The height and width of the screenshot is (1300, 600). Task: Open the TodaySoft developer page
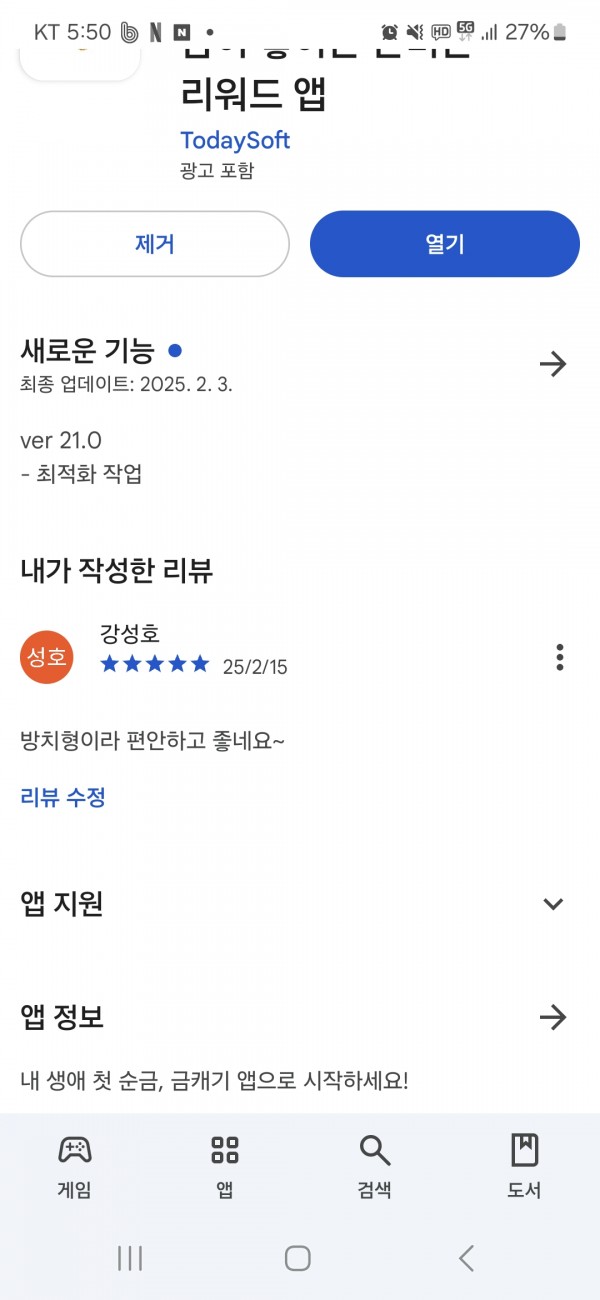pyautogui.click(x=235, y=140)
